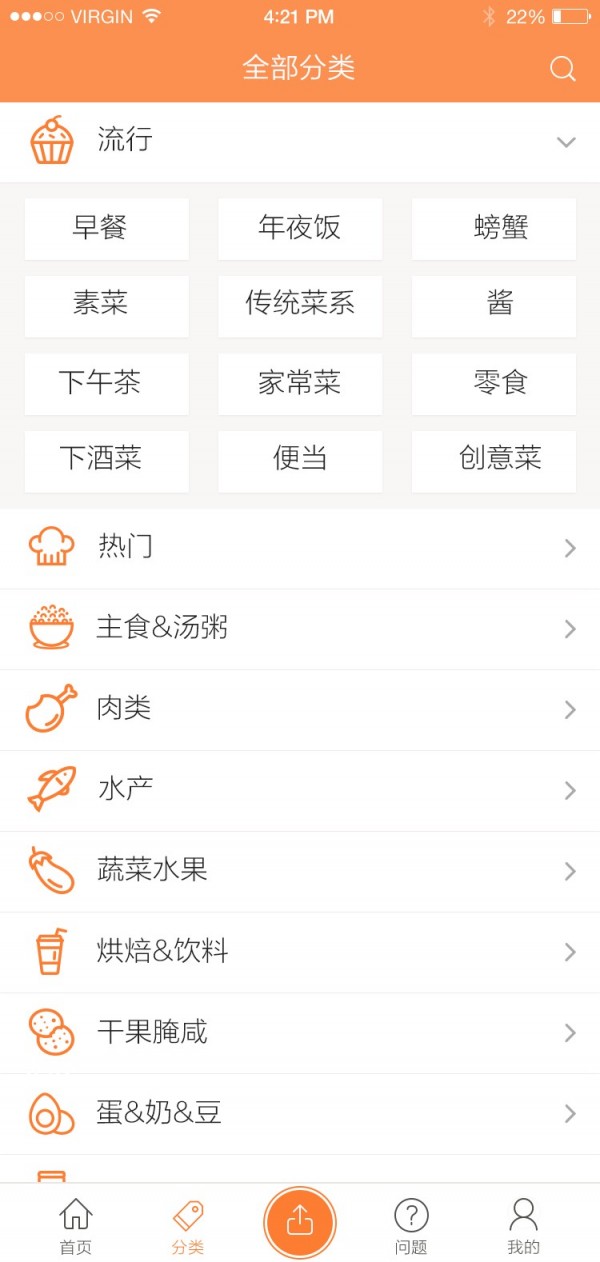
Task: Open the 素菜 chip
Action: click(106, 305)
